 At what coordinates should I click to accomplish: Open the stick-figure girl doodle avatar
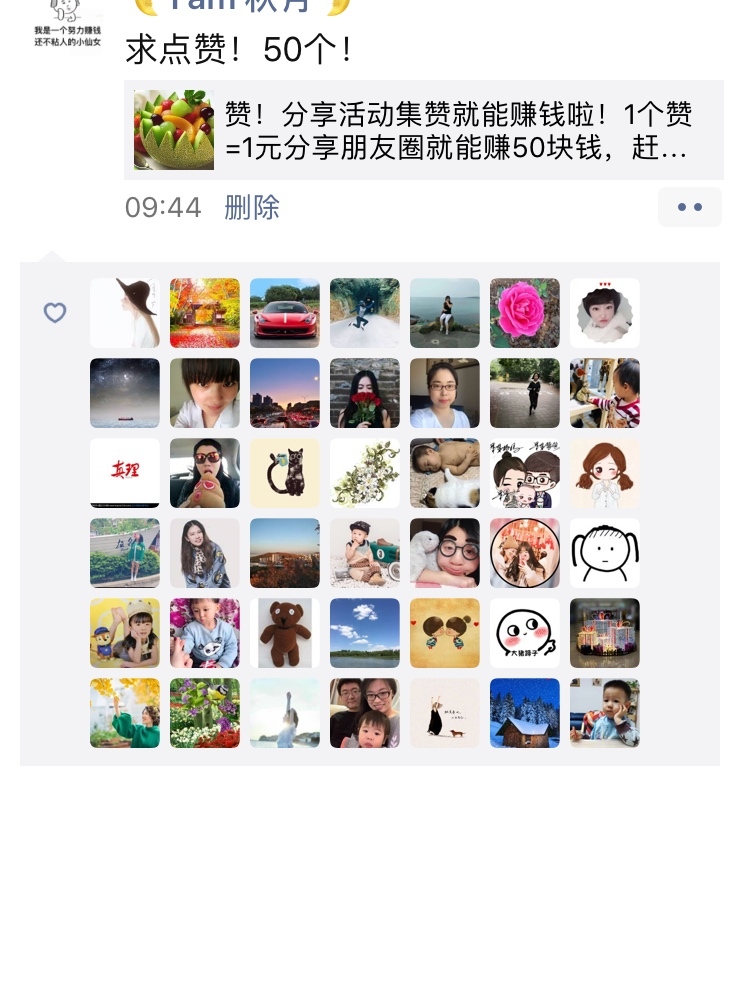(605, 553)
